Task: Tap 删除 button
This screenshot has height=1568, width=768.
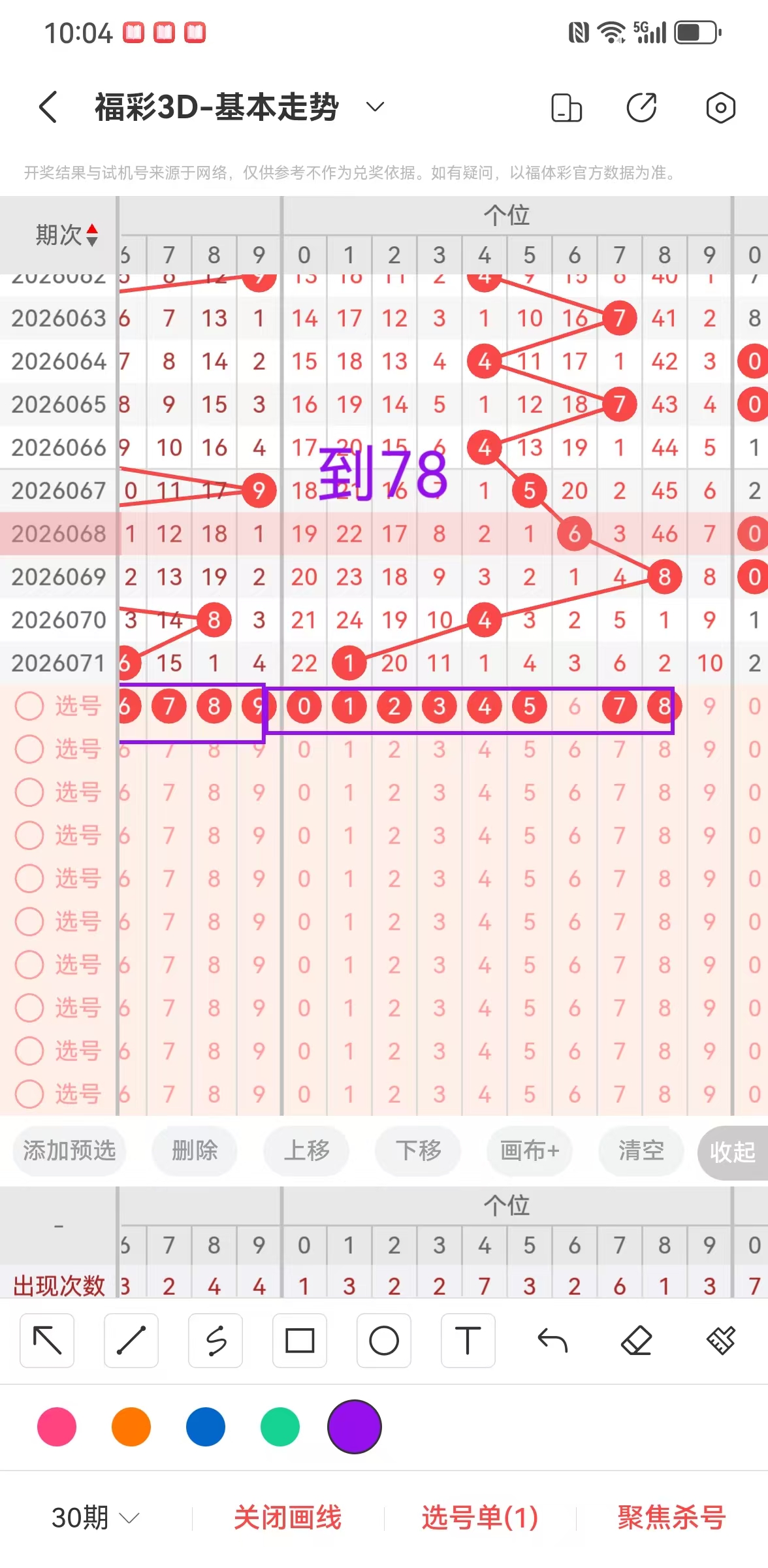Action: [x=195, y=1151]
